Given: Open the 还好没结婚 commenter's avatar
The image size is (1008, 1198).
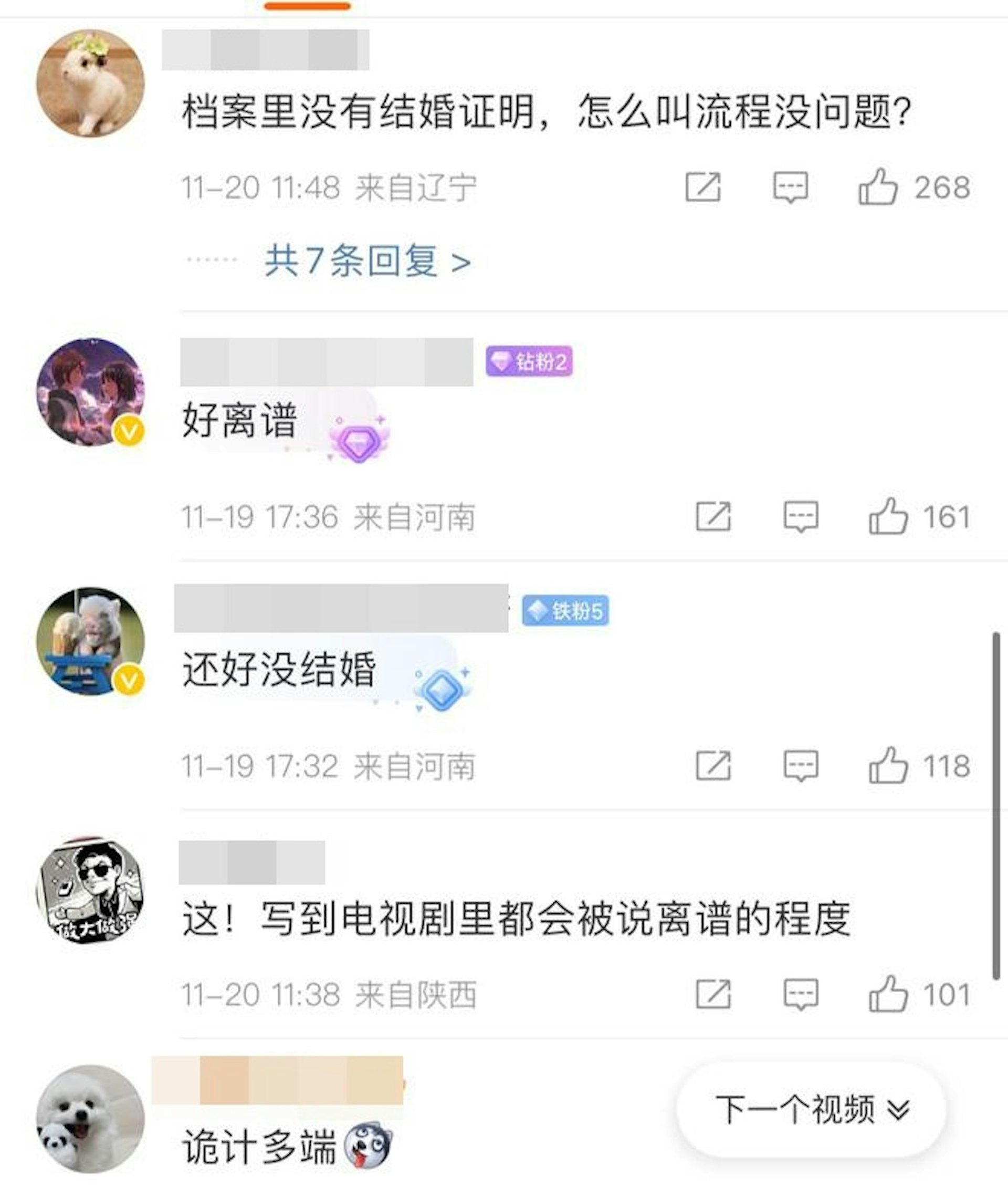Looking at the screenshot, I should 90,641.
